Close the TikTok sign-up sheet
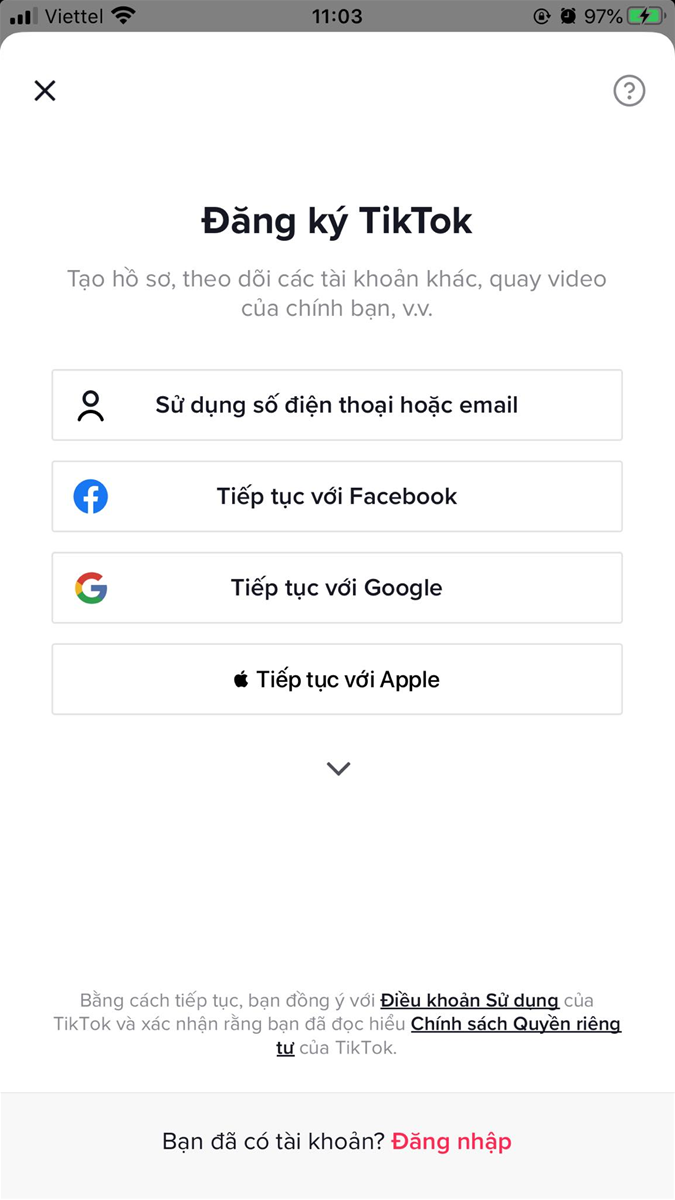The width and height of the screenshot is (675, 1200). [x=45, y=91]
